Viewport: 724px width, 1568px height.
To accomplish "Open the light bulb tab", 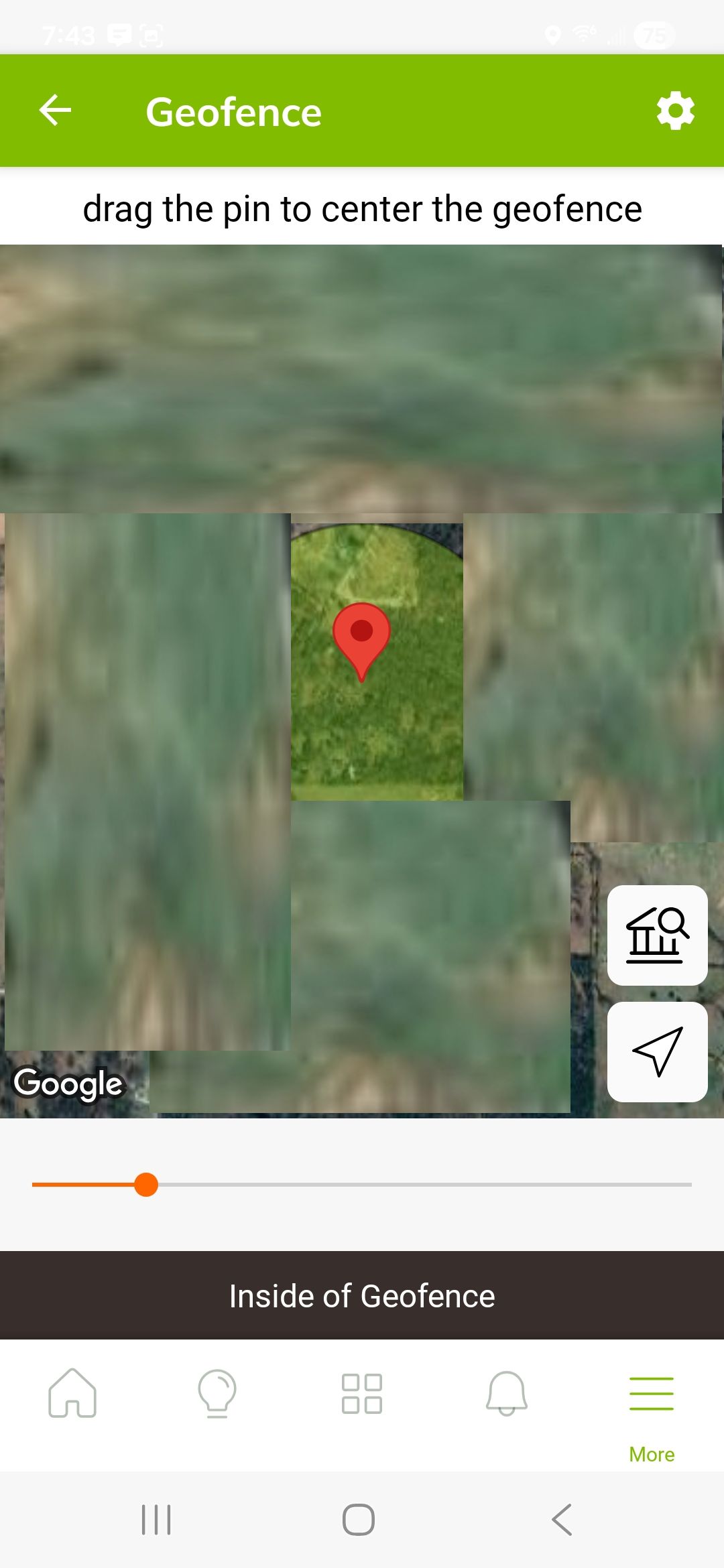I will [217, 1393].
